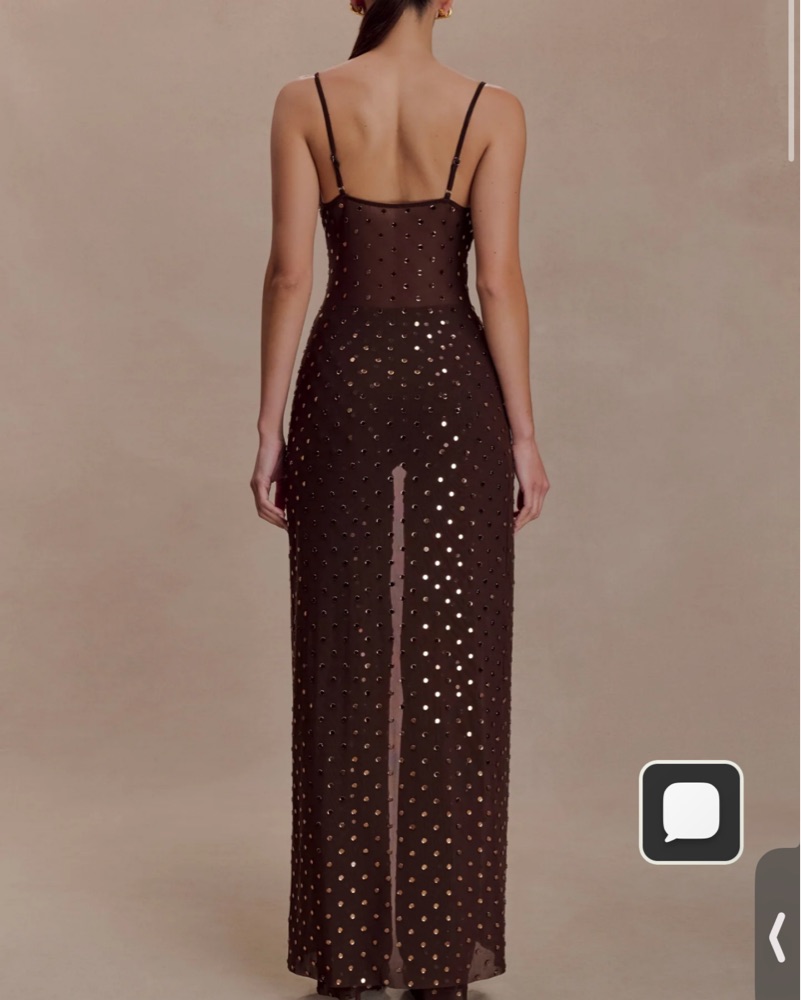Expand the side panel arrow handle
The height and width of the screenshot is (1000, 801).
[x=778, y=936]
